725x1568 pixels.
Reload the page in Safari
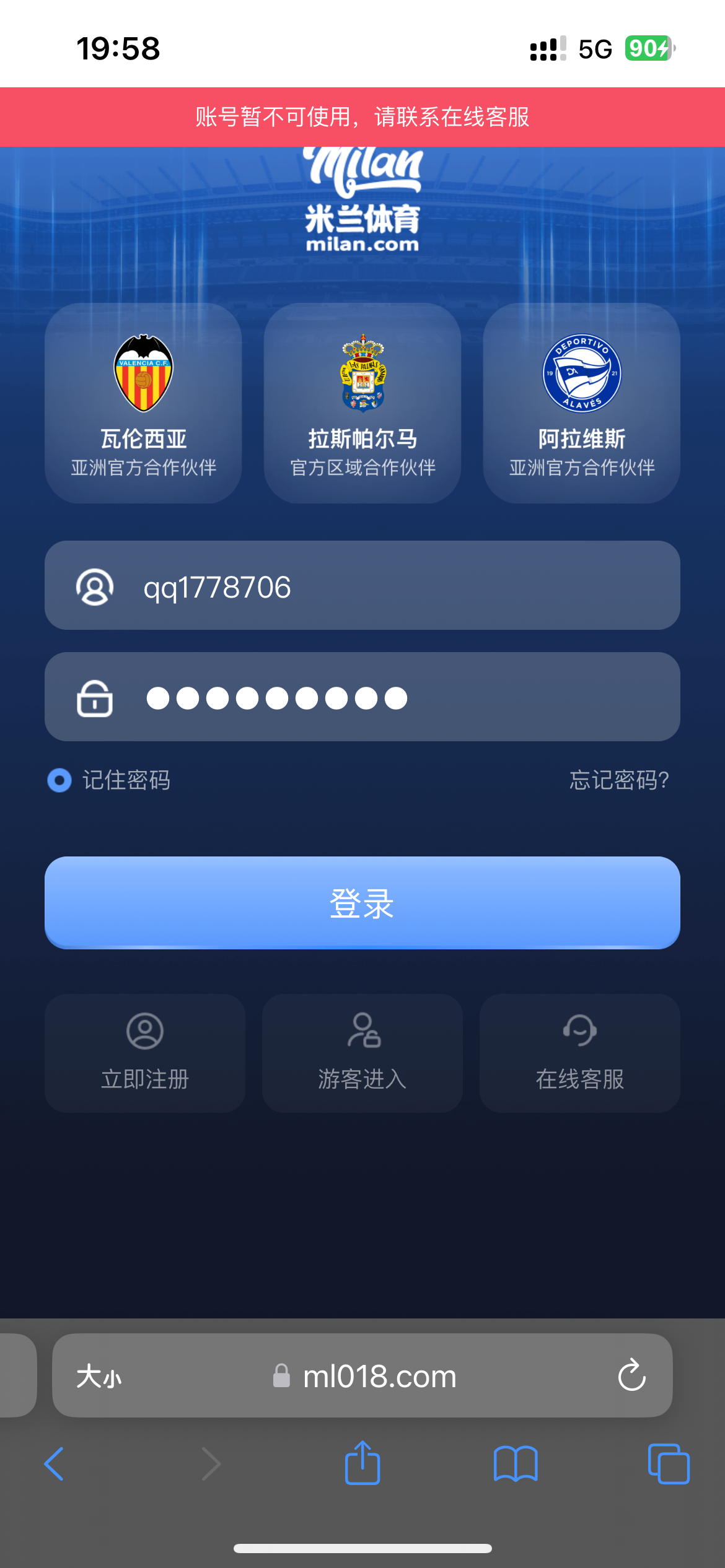point(631,1377)
